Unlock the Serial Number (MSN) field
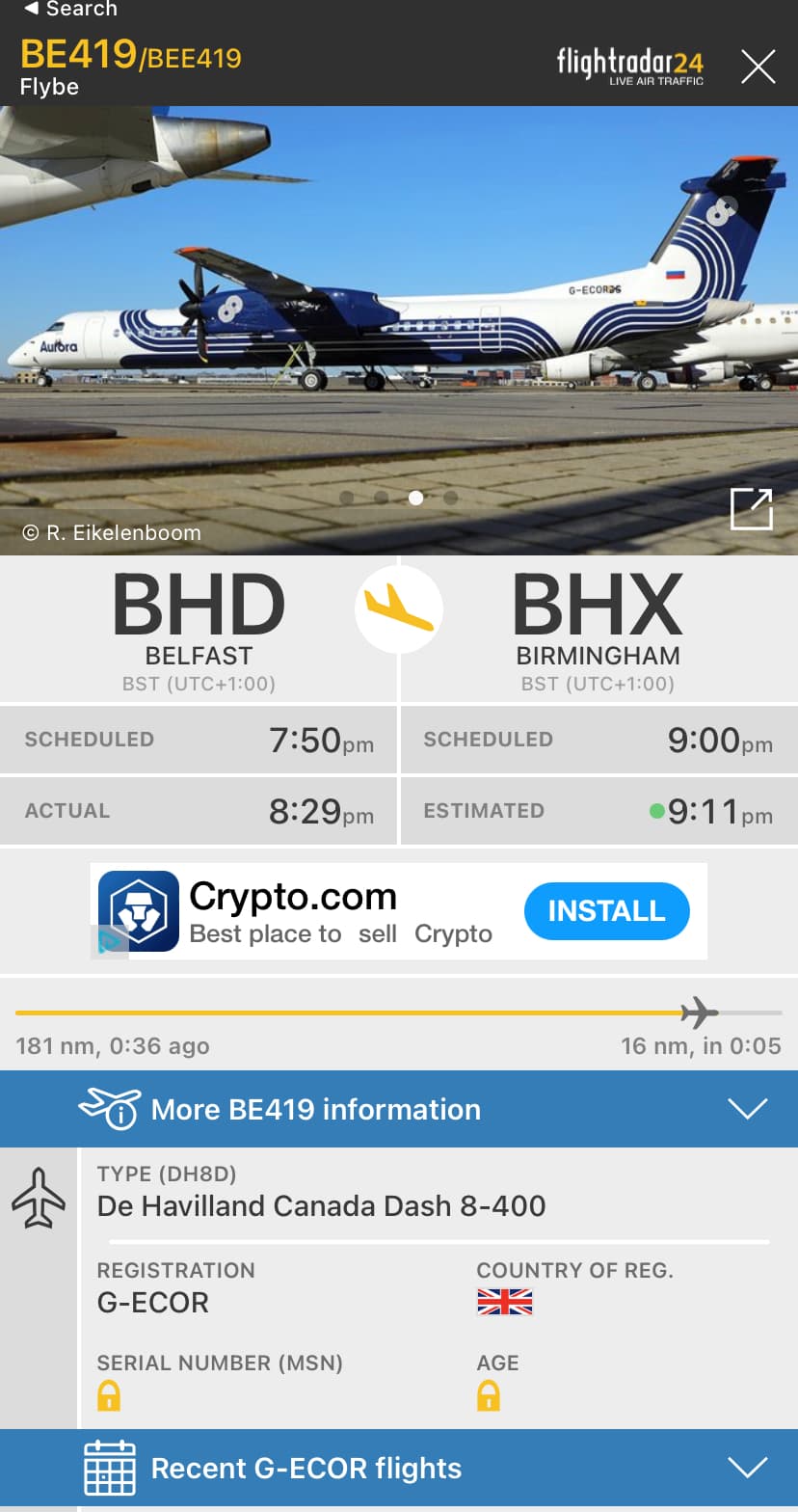798x1512 pixels. (x=109, y=1395)
